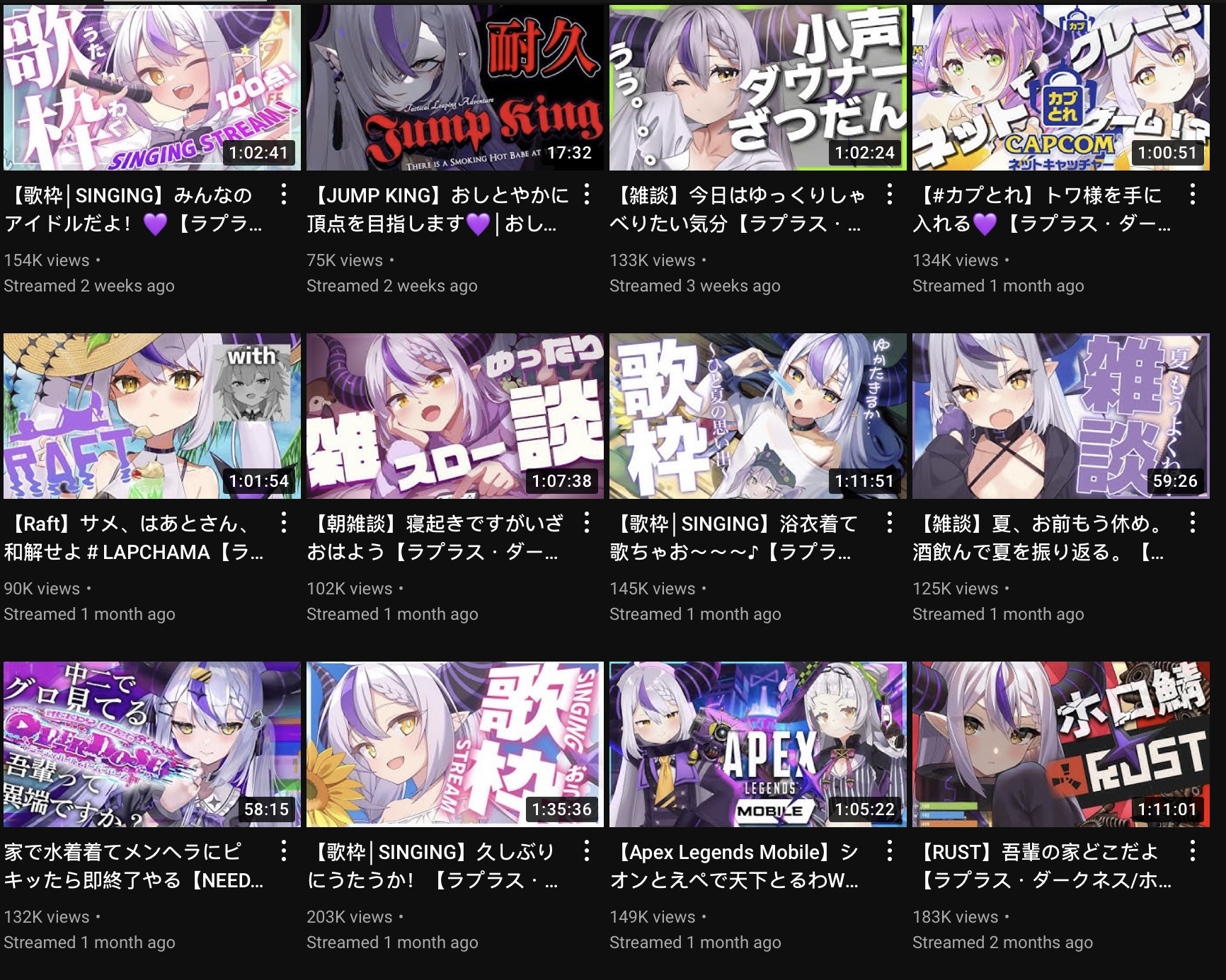1226x980 pixels.
Task: Open options for the 154K views singing stream
Action: (284, 195)
